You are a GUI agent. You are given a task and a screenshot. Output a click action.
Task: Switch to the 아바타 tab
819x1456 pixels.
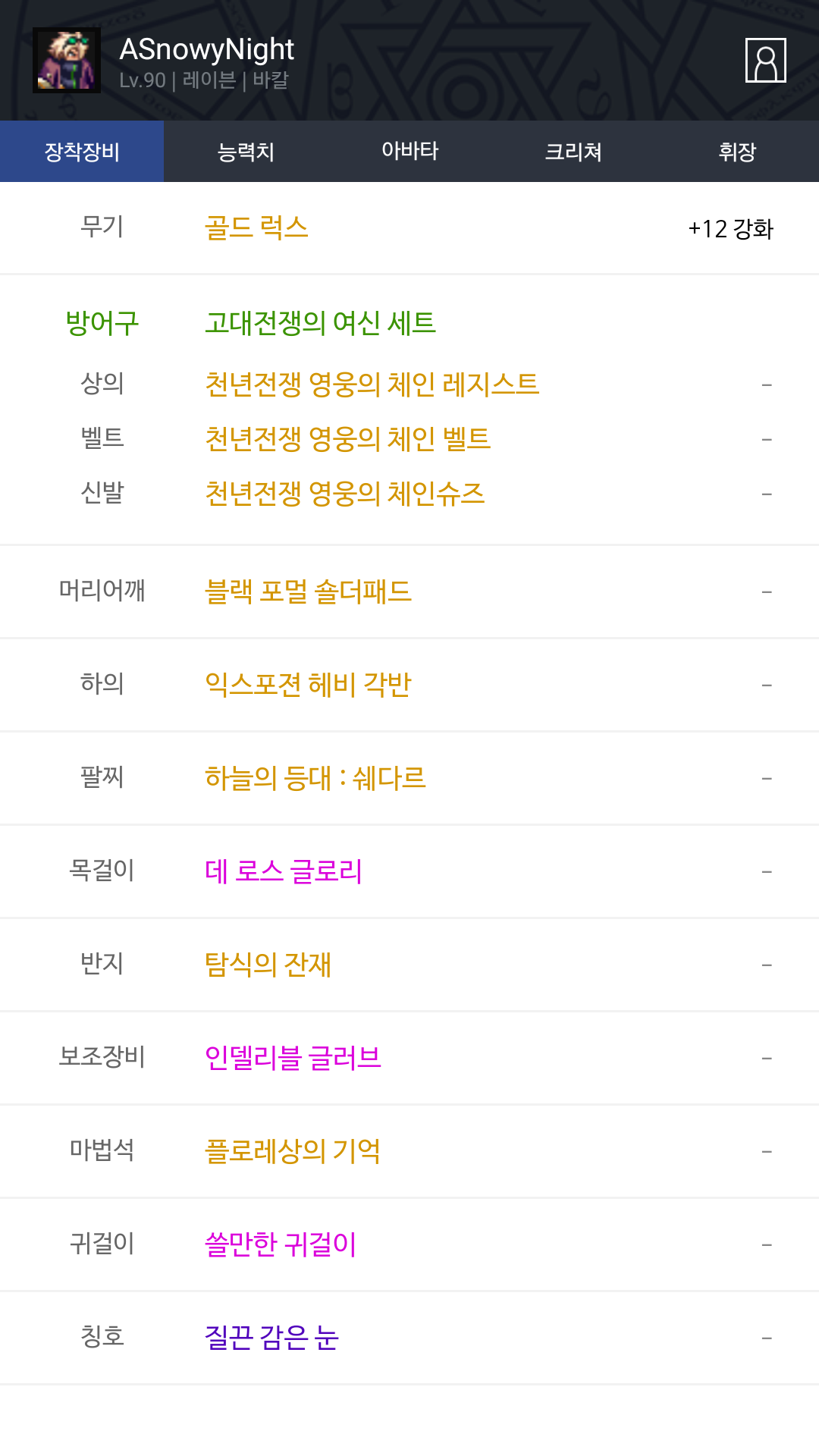tap(409, 152)
